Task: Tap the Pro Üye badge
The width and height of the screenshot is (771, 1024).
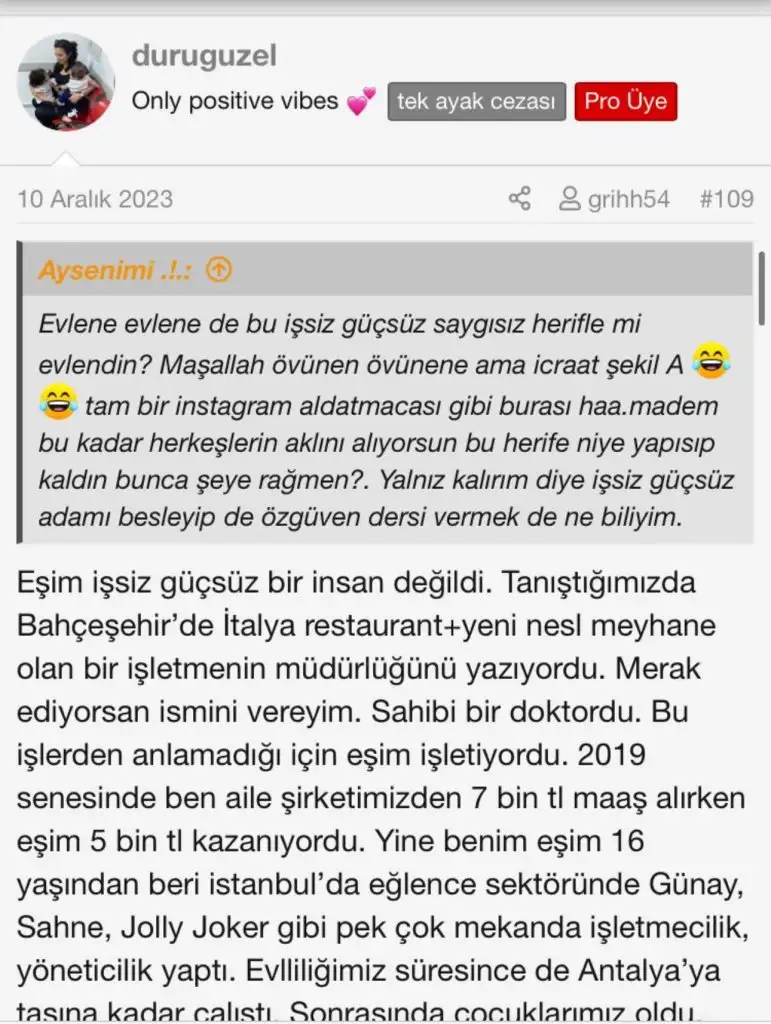Action: pyautogui.click(x=626, y=101)
